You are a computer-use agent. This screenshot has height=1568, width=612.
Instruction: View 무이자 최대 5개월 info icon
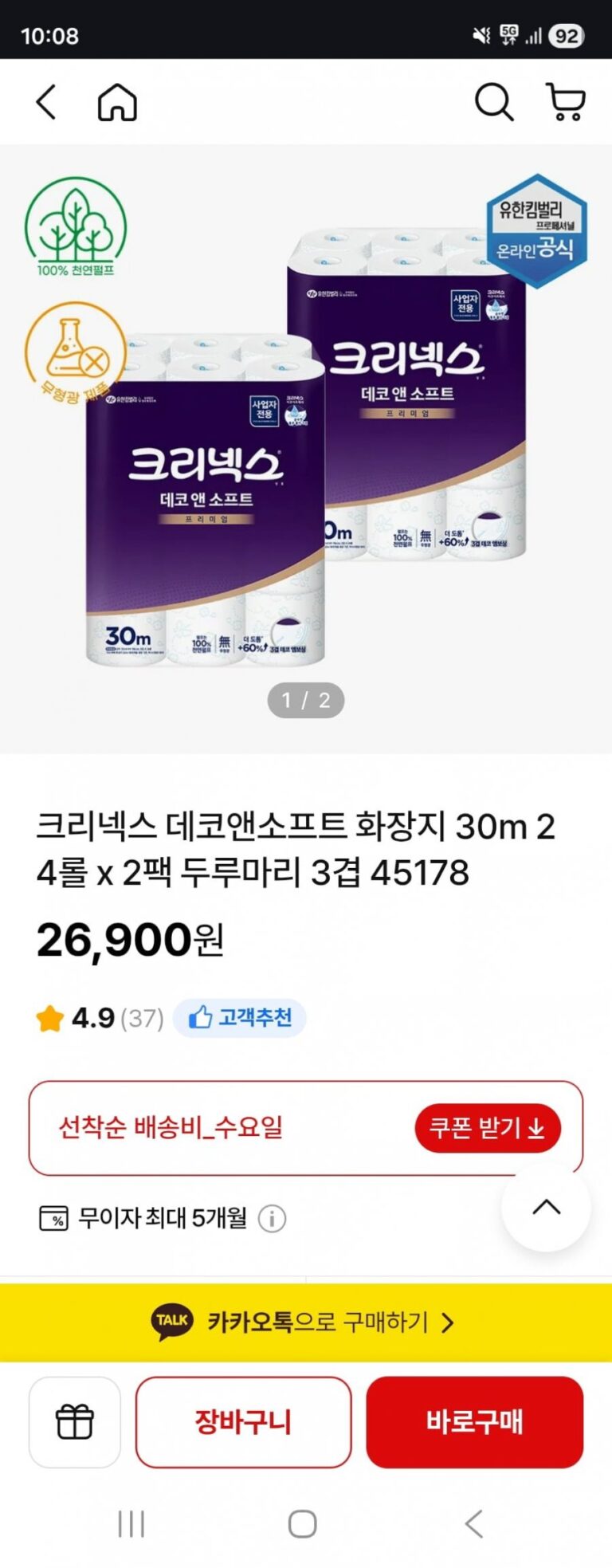272,1219
